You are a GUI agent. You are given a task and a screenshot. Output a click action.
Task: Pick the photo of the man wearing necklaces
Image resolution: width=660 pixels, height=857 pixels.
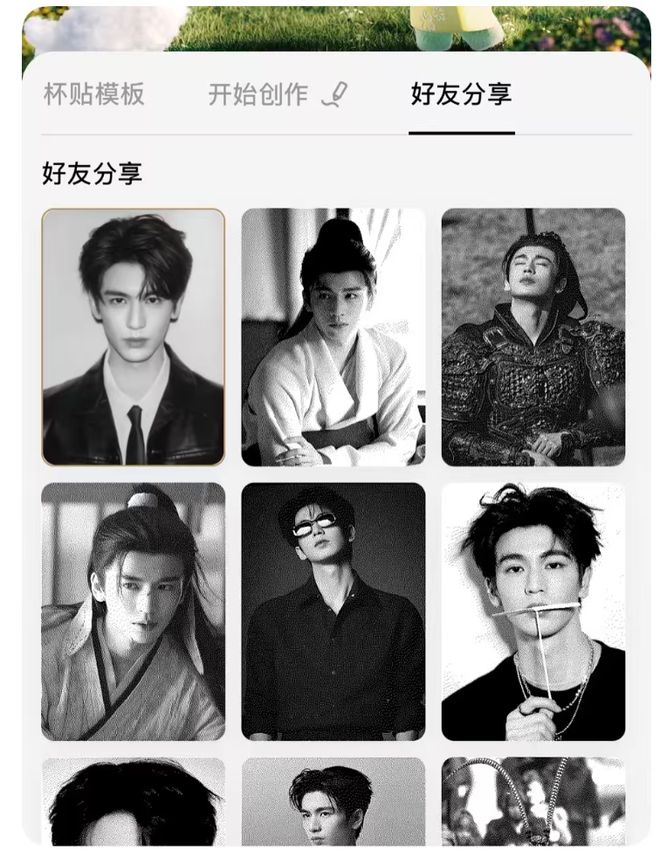pos(533,611)
